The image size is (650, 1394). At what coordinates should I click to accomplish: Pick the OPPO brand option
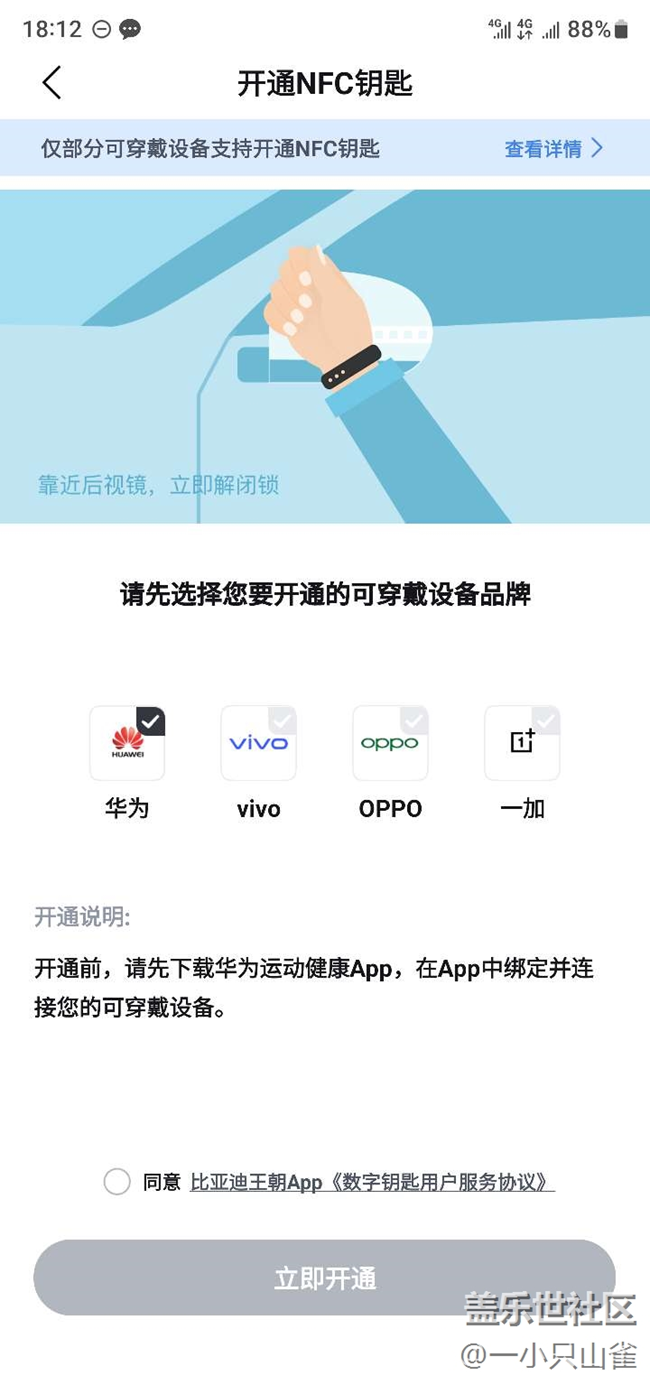(x=391, y=743)
